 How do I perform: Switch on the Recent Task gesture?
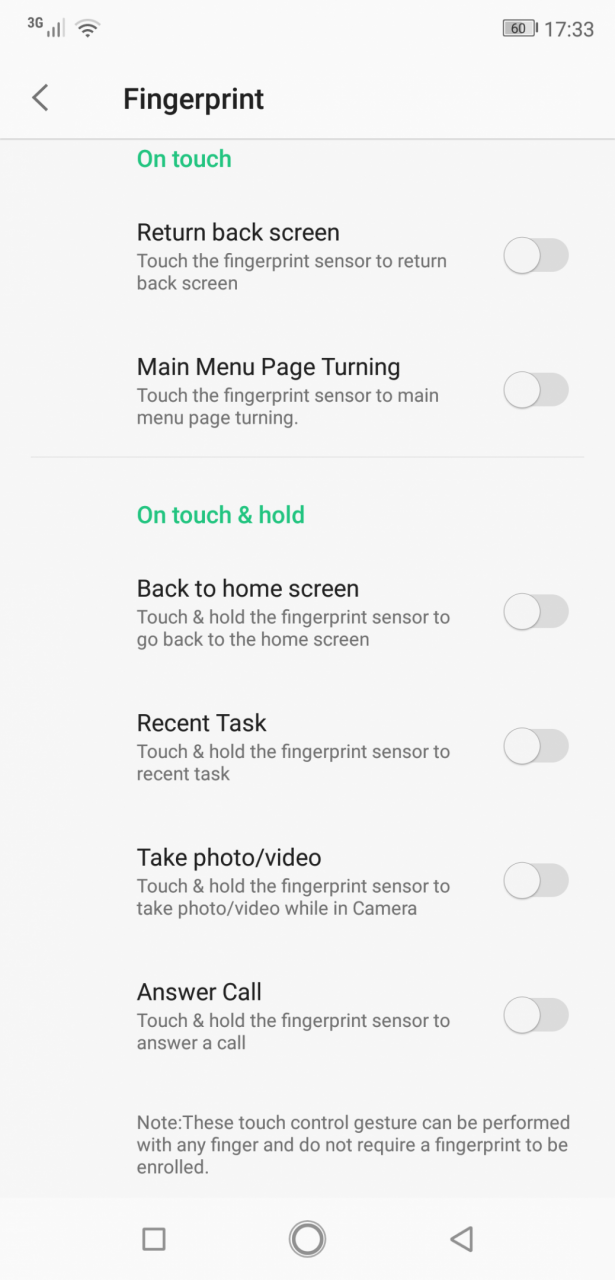point(536,746)
